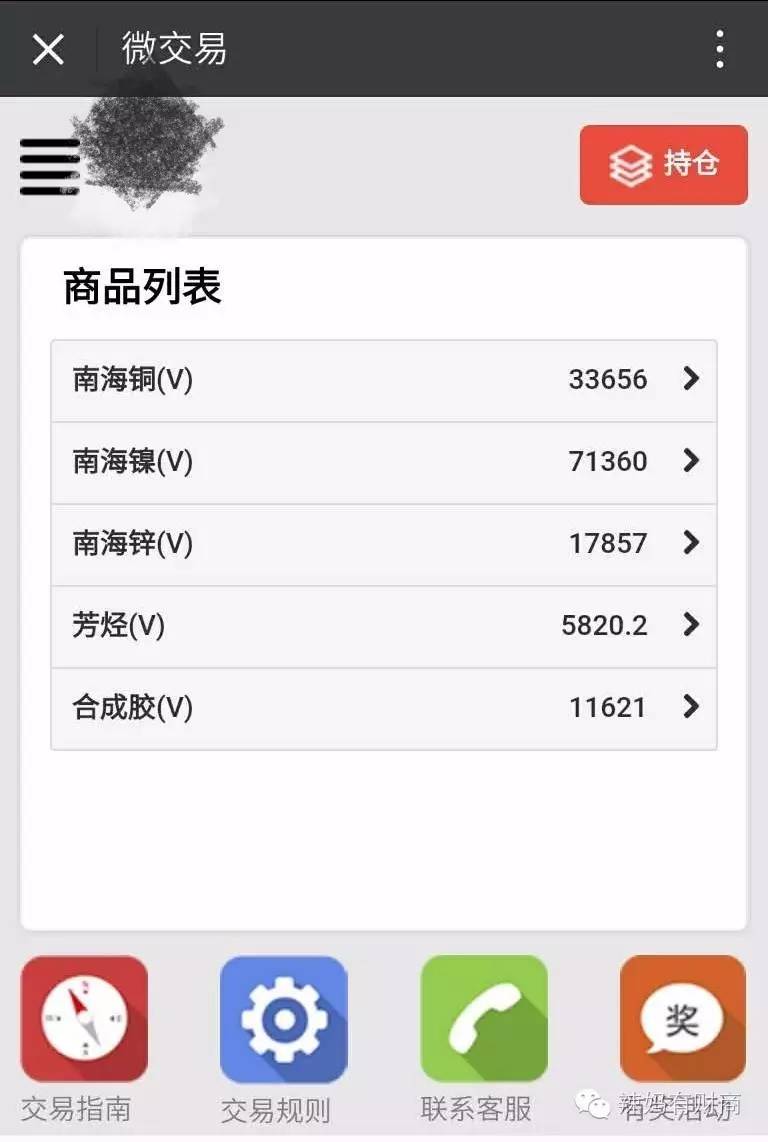This screenshot has width=768, height=1142.
Task: Tap the chevron arrow on 合成胶 row
Action: point(691,707)
